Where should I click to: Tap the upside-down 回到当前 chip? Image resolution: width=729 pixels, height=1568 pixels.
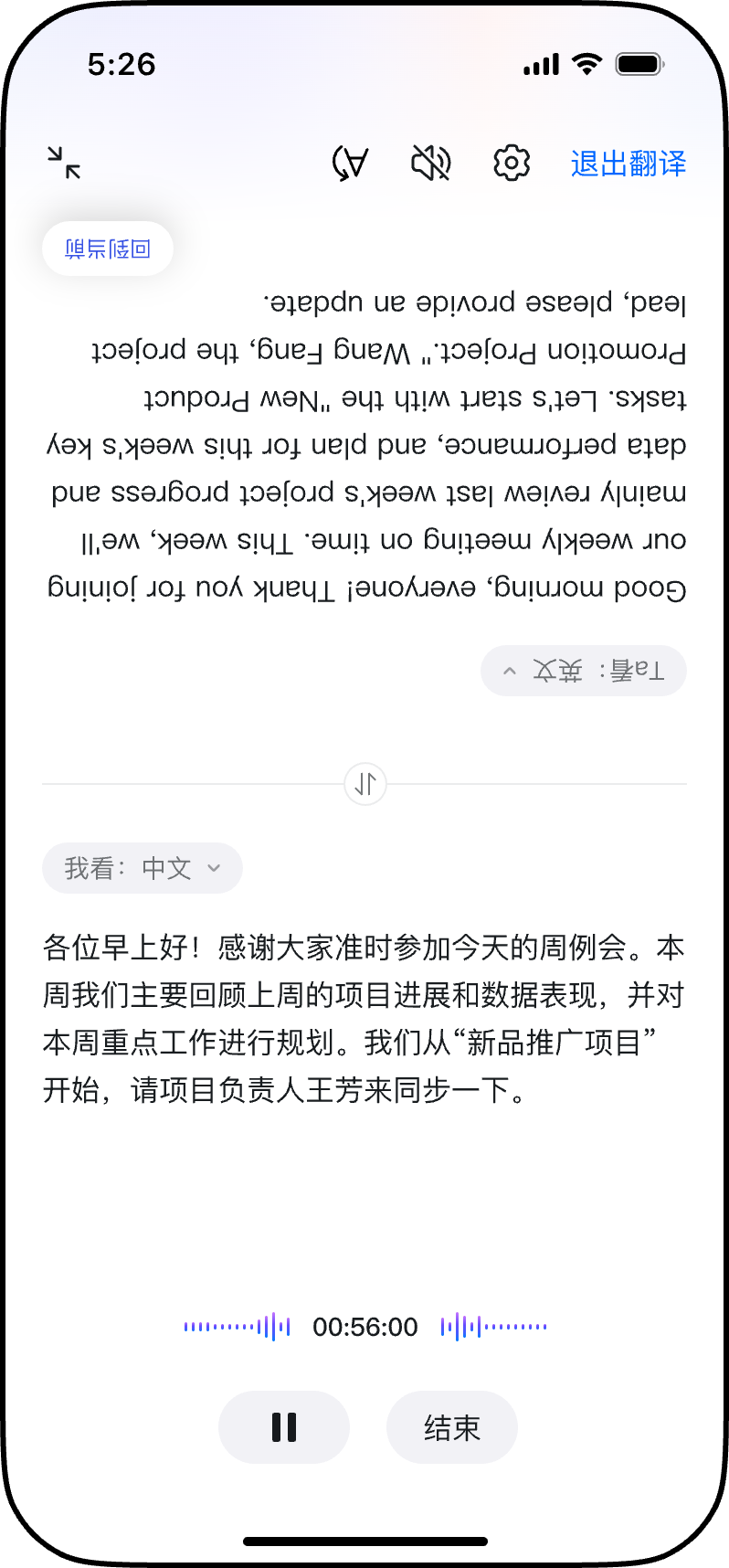pos(108,249)
